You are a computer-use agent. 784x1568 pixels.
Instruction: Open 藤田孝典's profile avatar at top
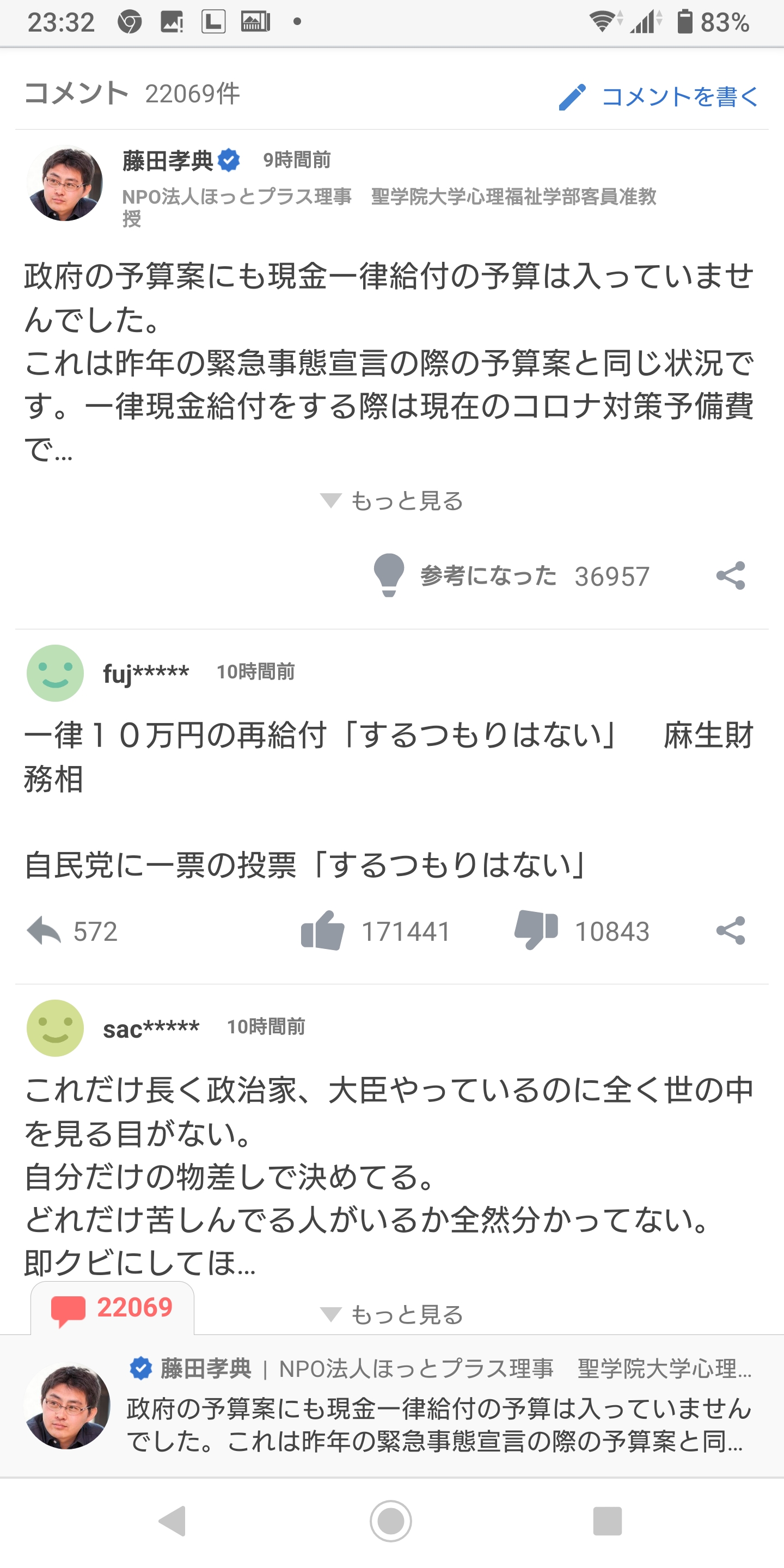click(x=65, y=183)
